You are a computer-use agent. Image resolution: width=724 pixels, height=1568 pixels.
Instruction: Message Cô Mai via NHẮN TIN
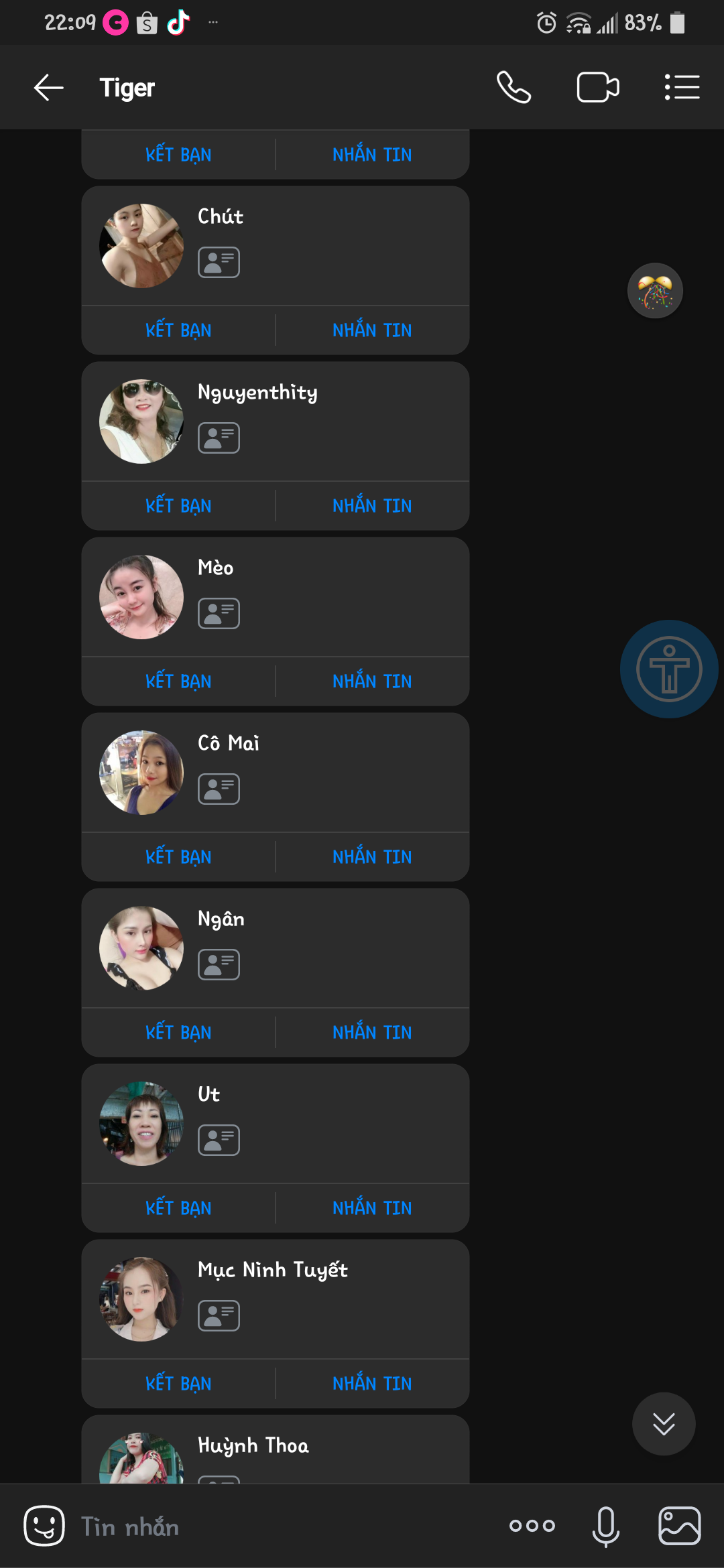tap(372, 857)
